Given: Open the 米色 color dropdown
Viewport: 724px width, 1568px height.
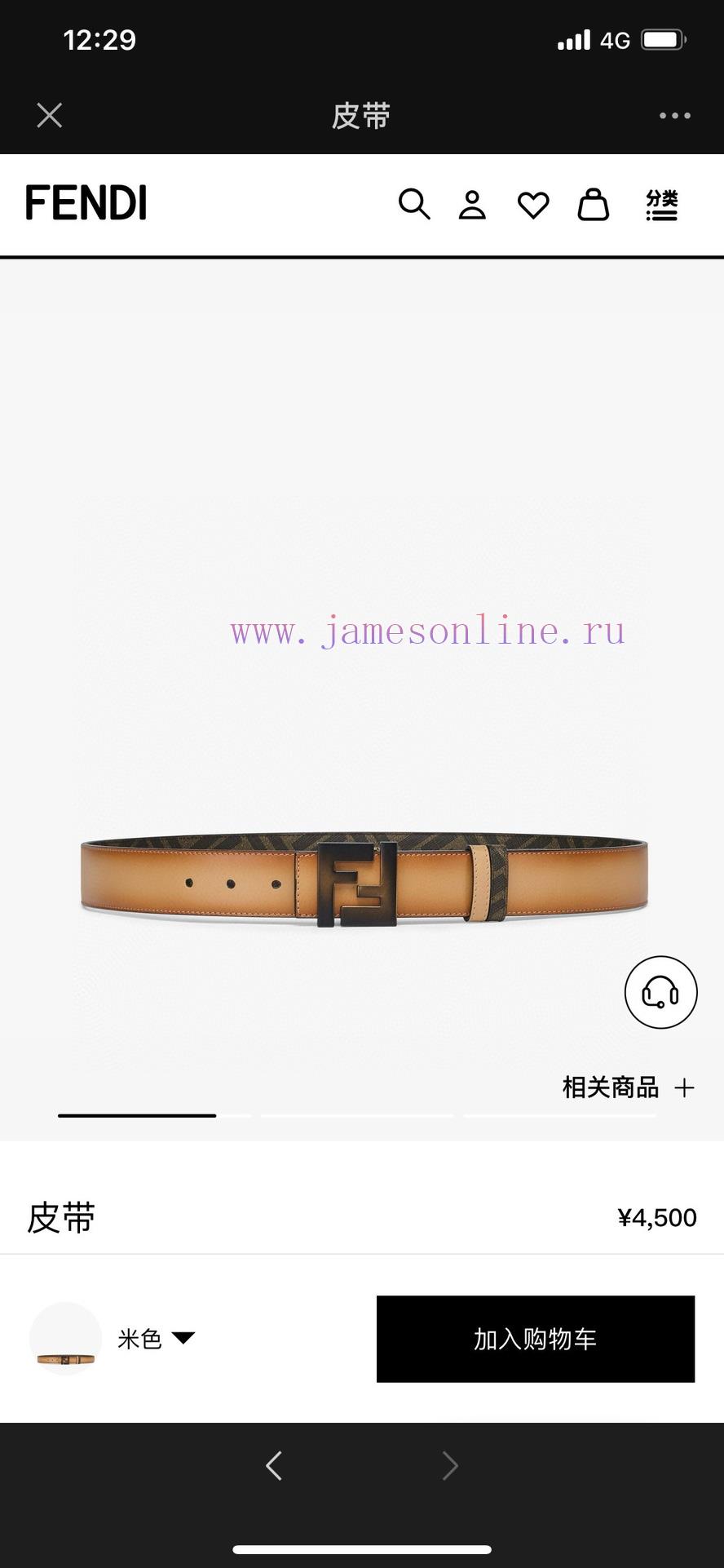Looking at the screenshot, I should (157, 1339).
